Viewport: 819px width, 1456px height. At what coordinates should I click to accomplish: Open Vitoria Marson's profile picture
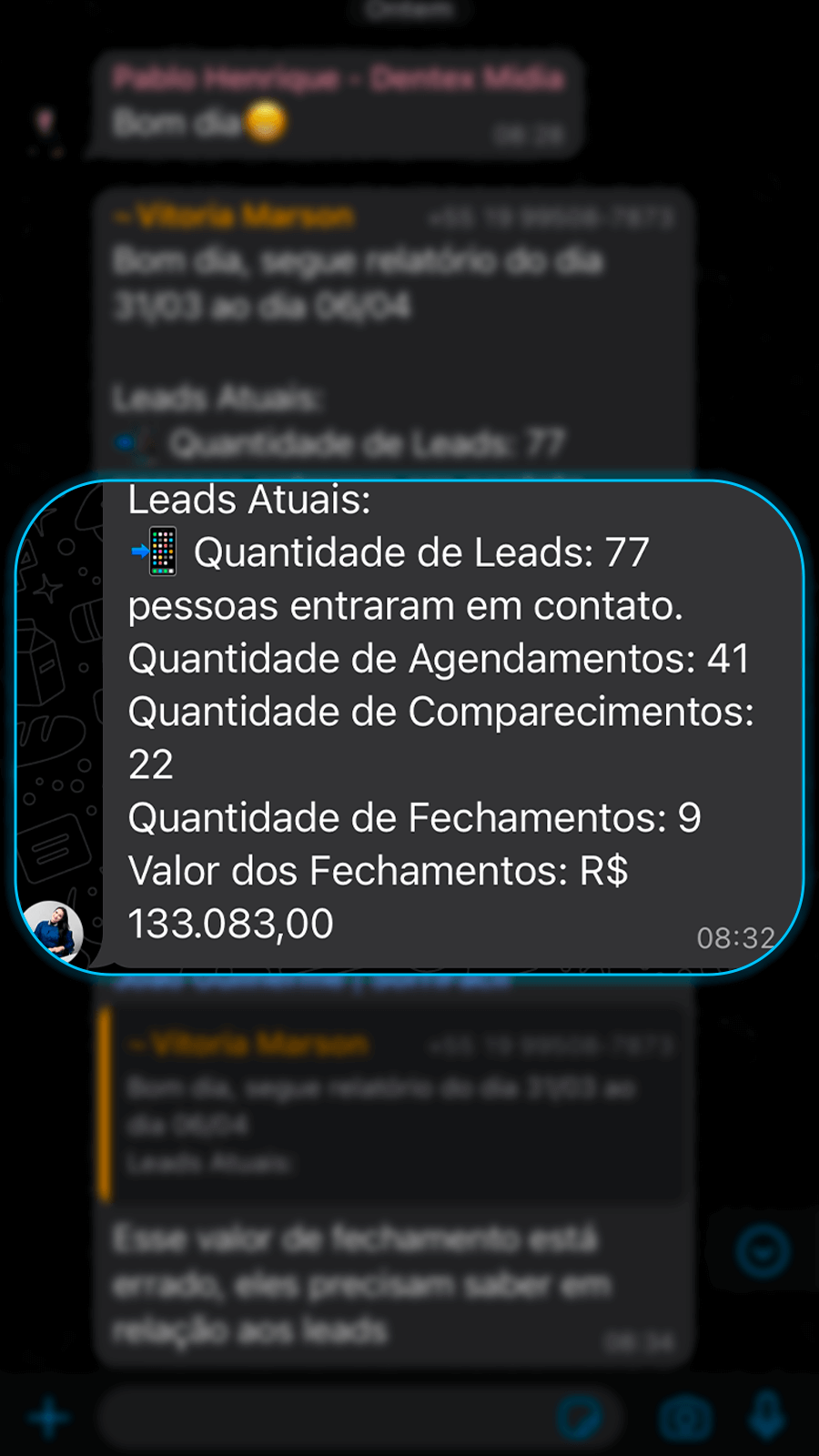point(56,929)
